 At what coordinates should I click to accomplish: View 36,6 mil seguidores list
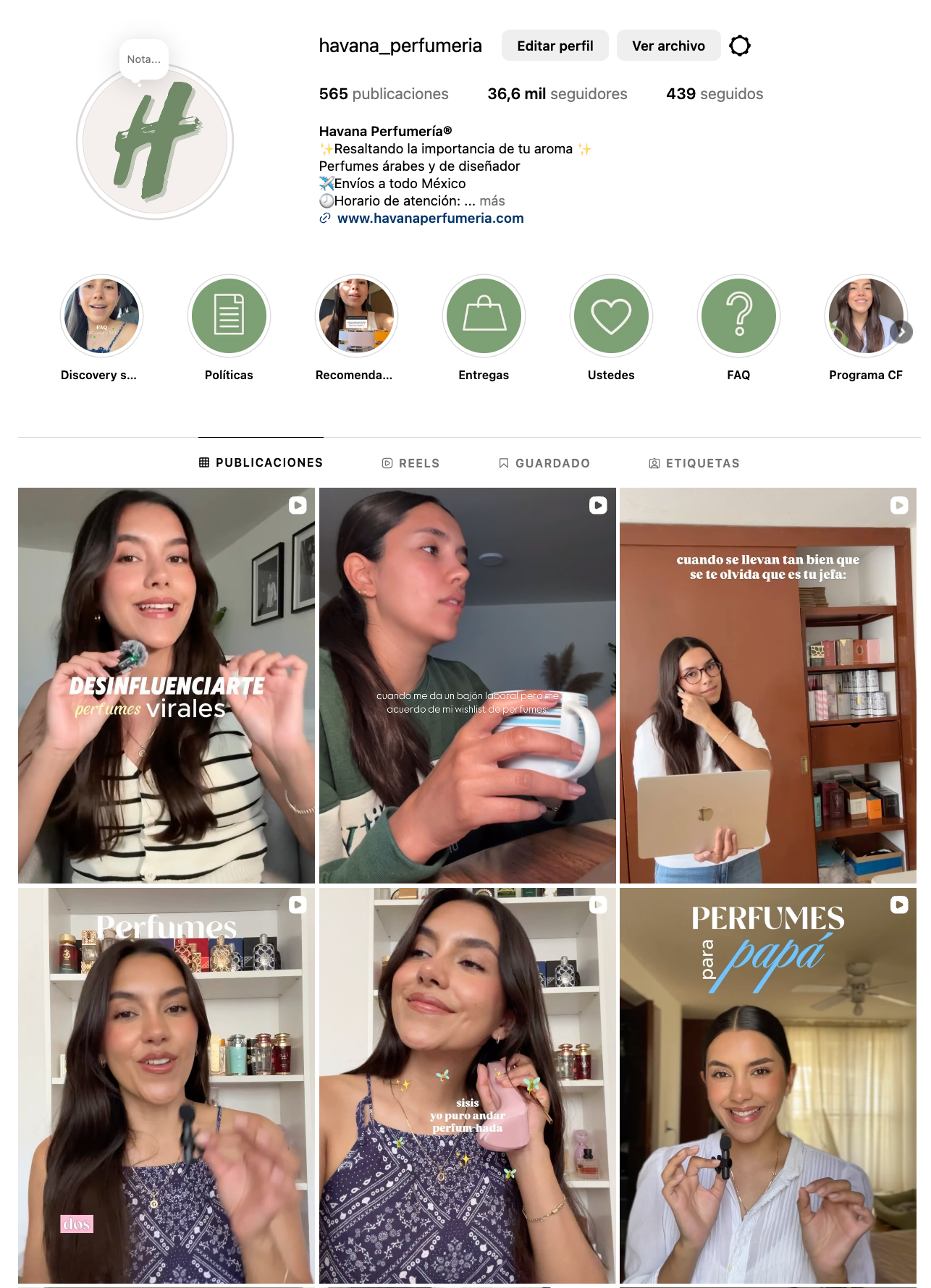coord(557,94)
